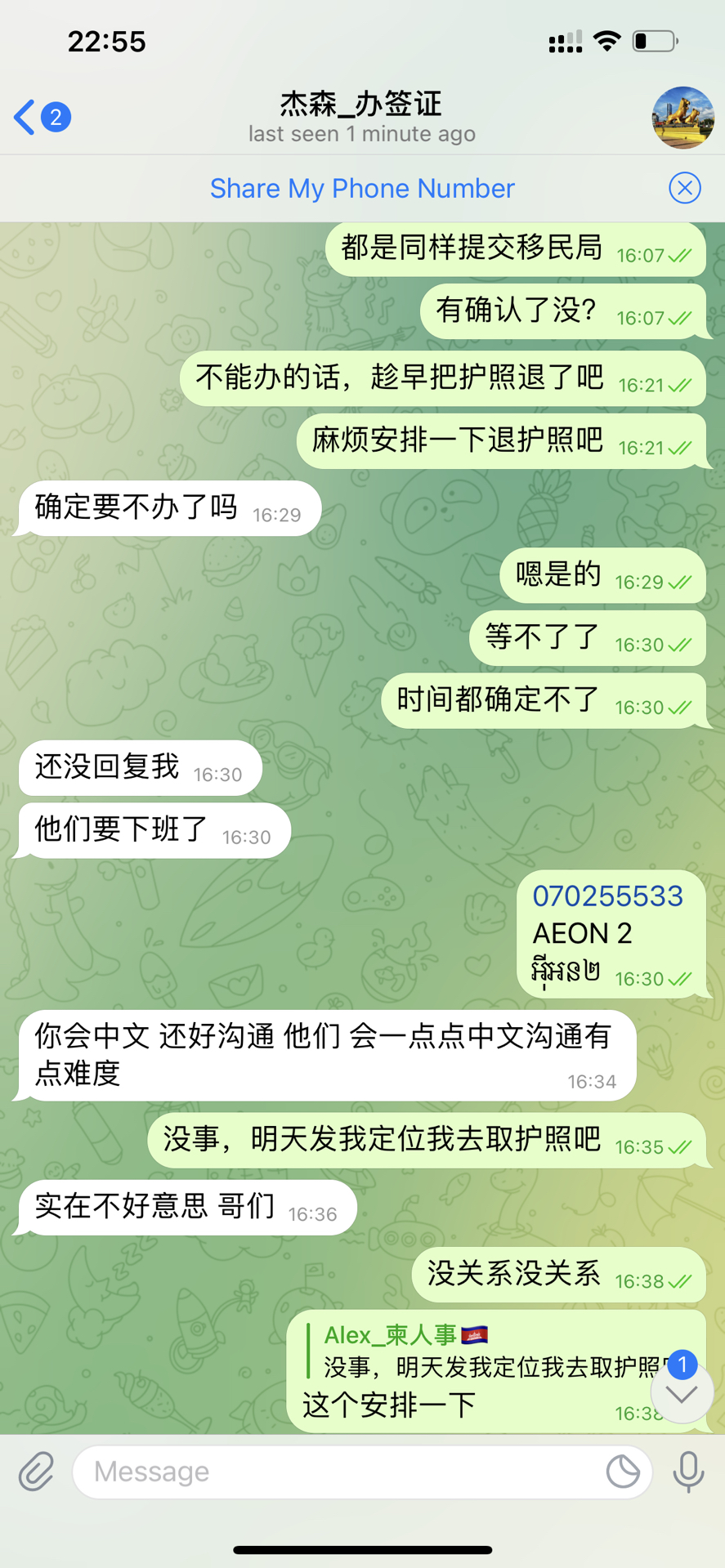Jump to the latest unread message
This screenshot has width=725, height=1568.
682,1392
